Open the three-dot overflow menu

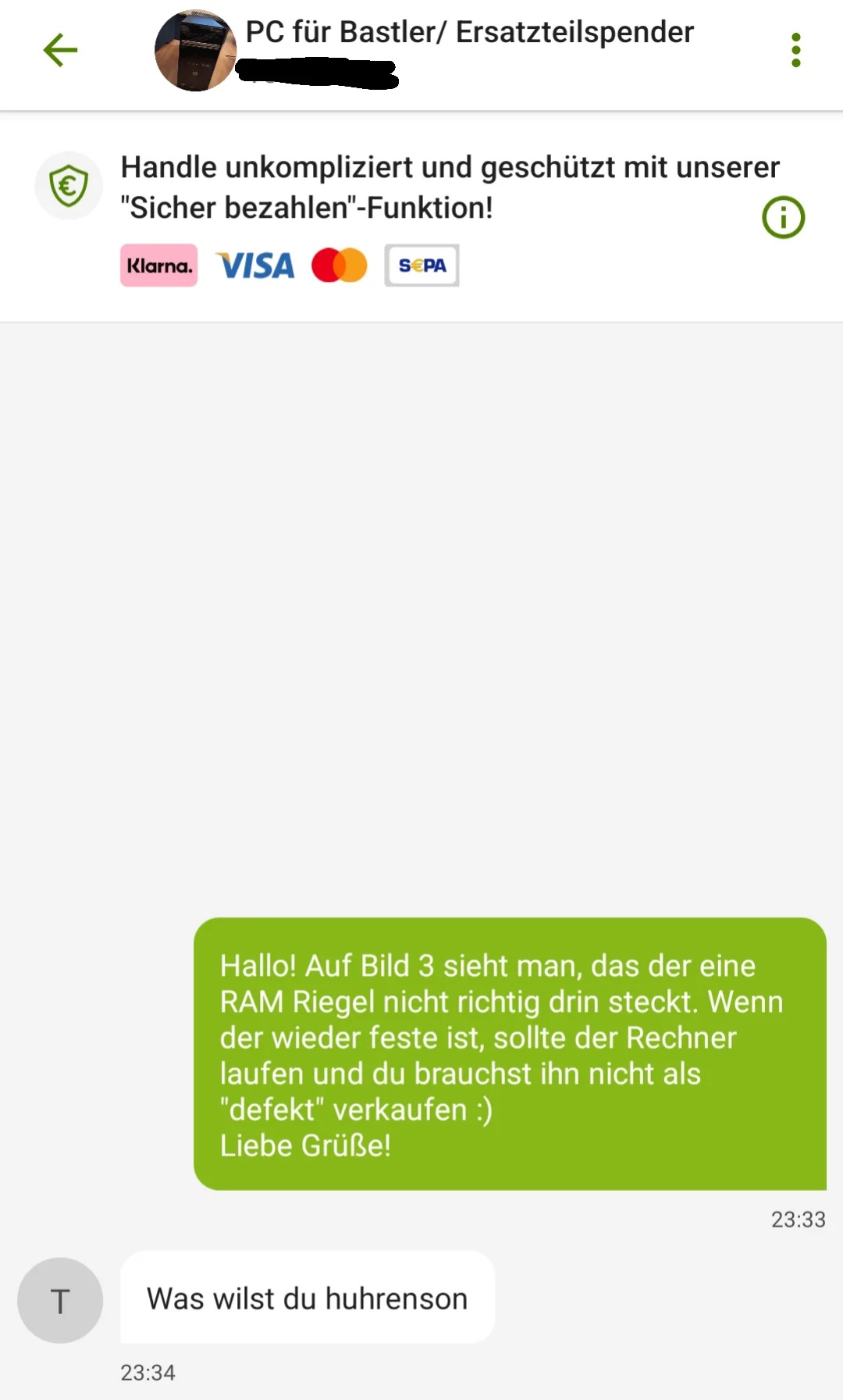pos(795,51)
